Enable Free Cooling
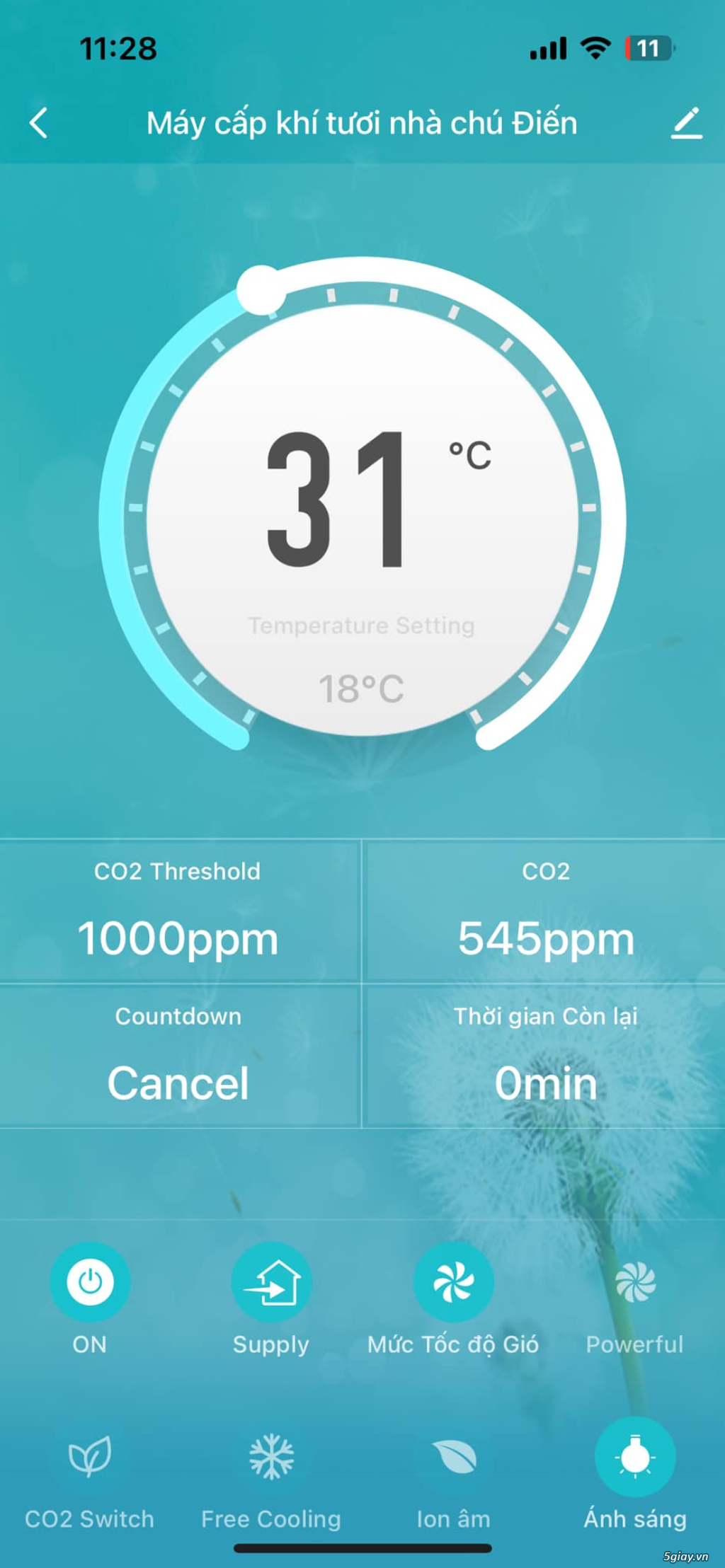 tap(271, 1458)
